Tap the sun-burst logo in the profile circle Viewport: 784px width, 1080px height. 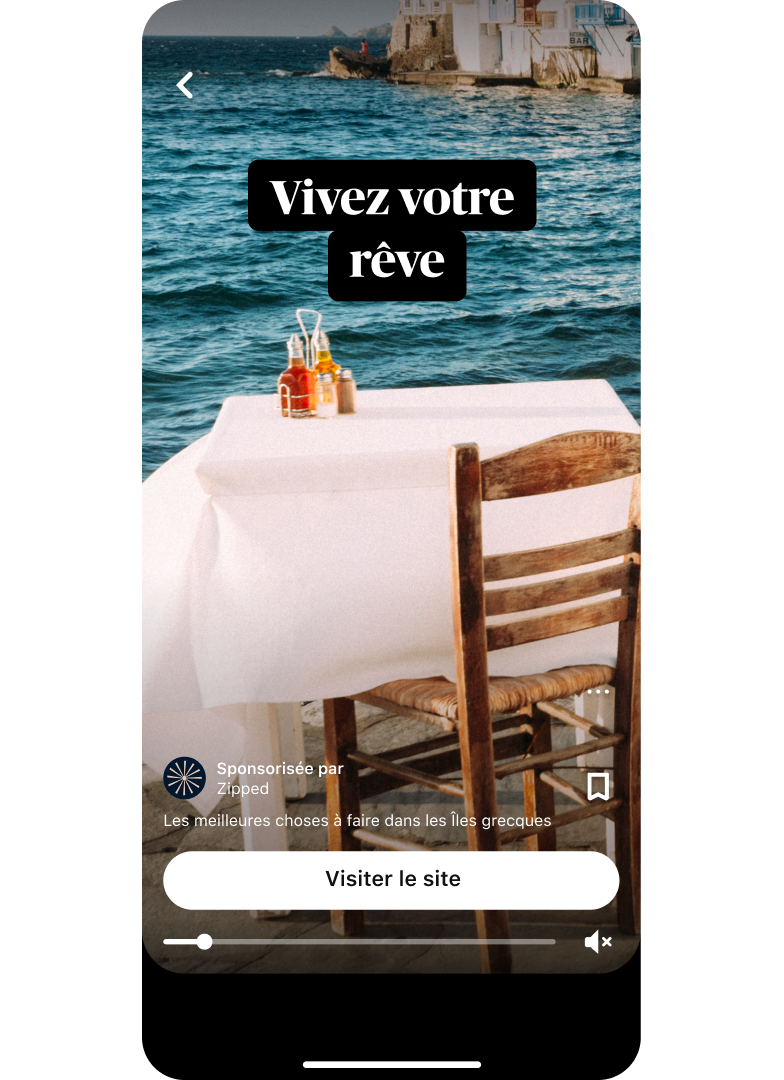[x=183, y=779]
